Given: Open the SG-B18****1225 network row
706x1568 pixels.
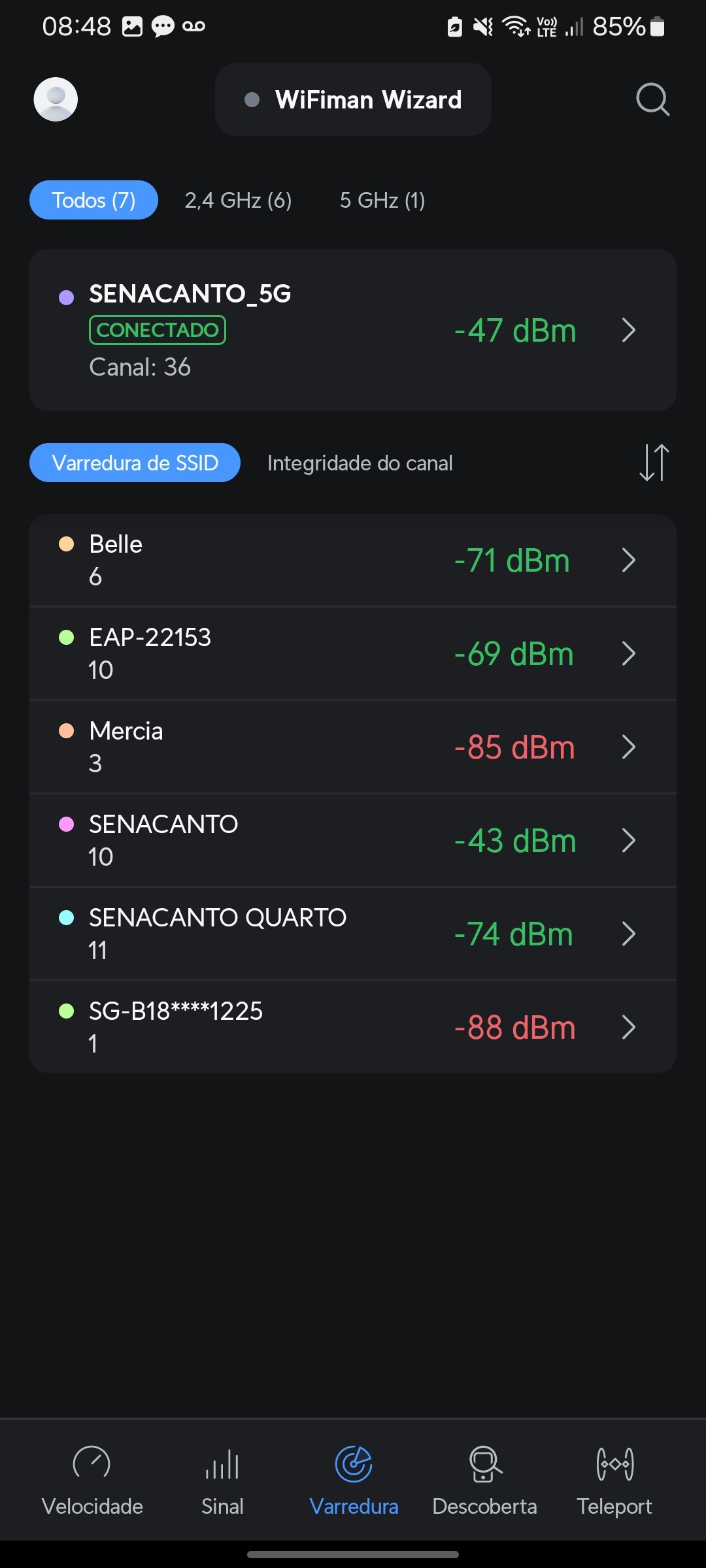Looking at the screenshot, I should point(353,1027).
